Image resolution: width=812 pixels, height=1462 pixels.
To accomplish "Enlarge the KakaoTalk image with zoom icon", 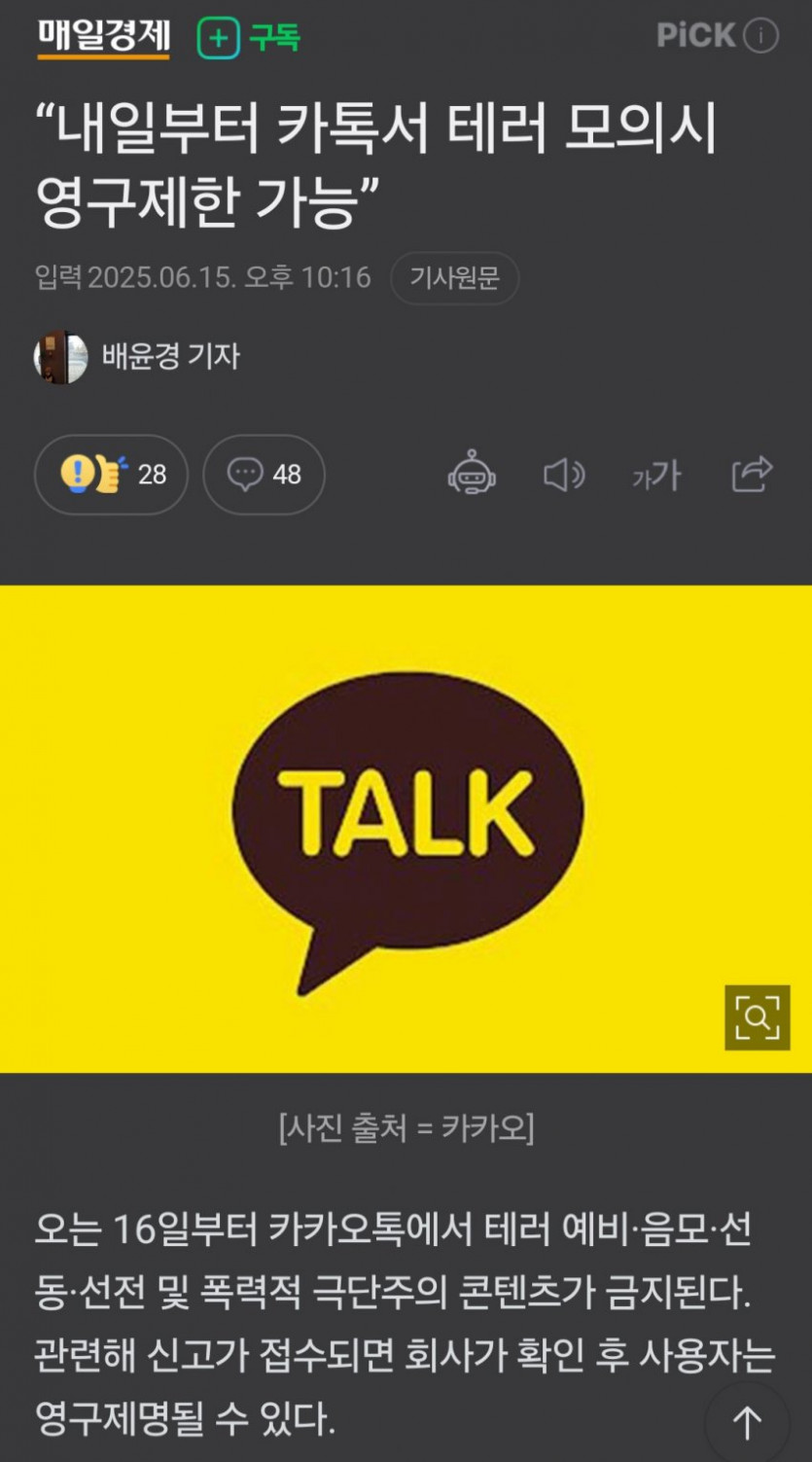I will pos(757,1017).
